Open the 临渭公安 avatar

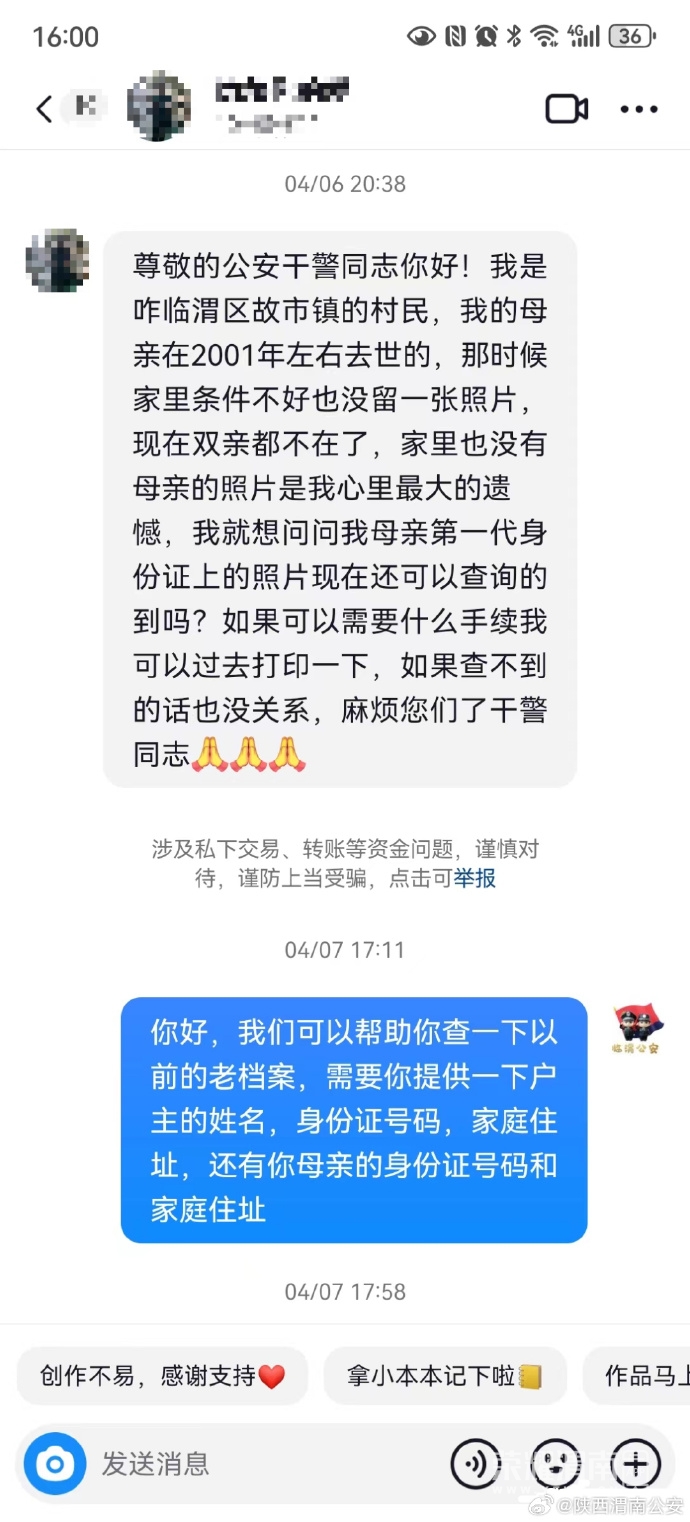[638, 1030]
